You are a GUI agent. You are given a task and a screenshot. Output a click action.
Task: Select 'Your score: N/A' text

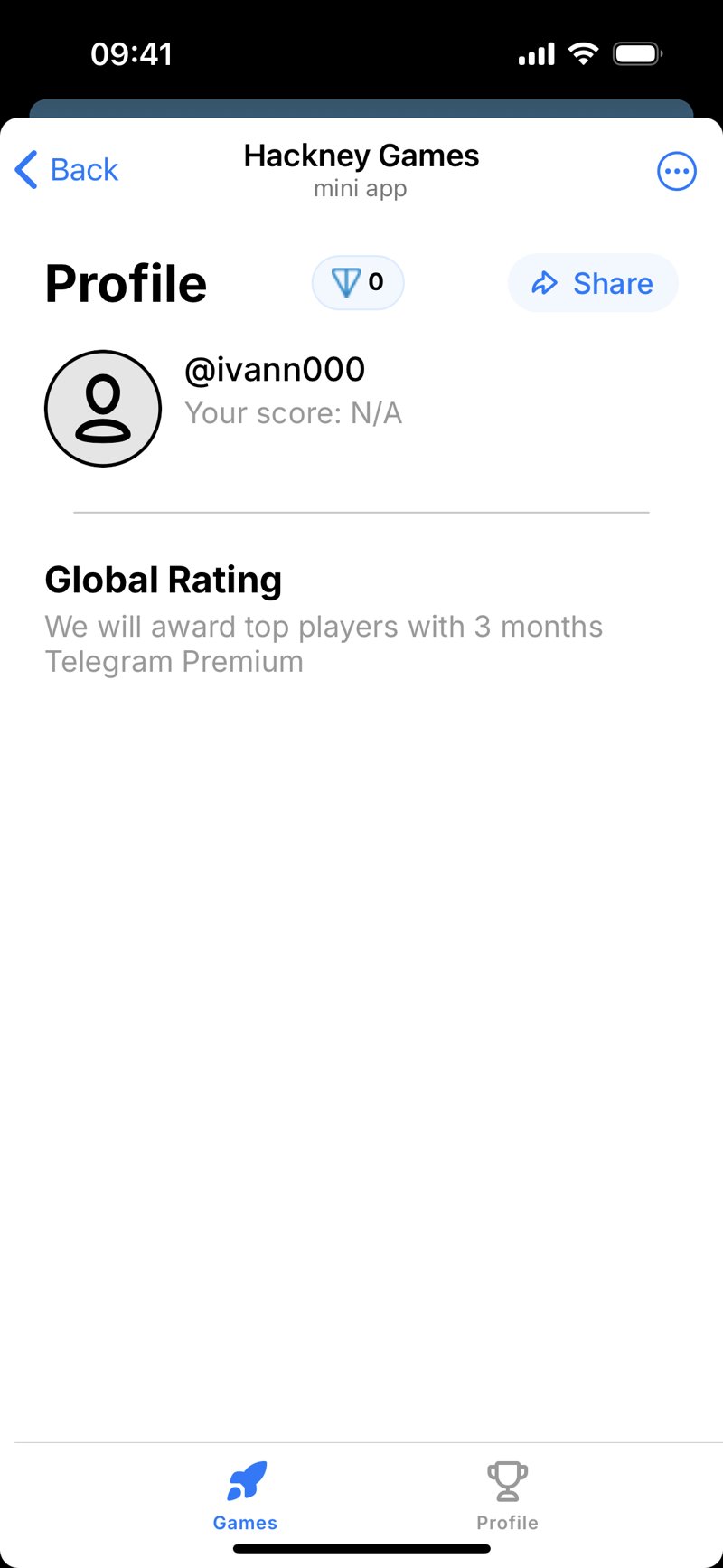pos(293,413)
